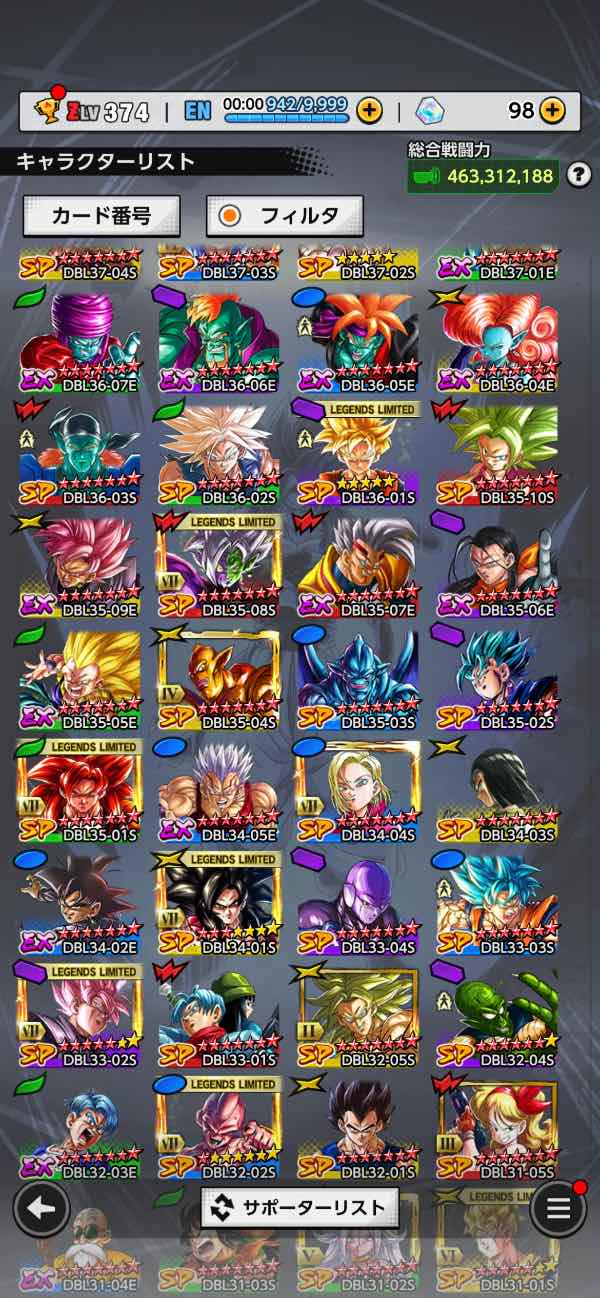Viewport: 600px width, 1298px height.
Task: Select character card DBL34-01S
Action: (x=218, y=903)
